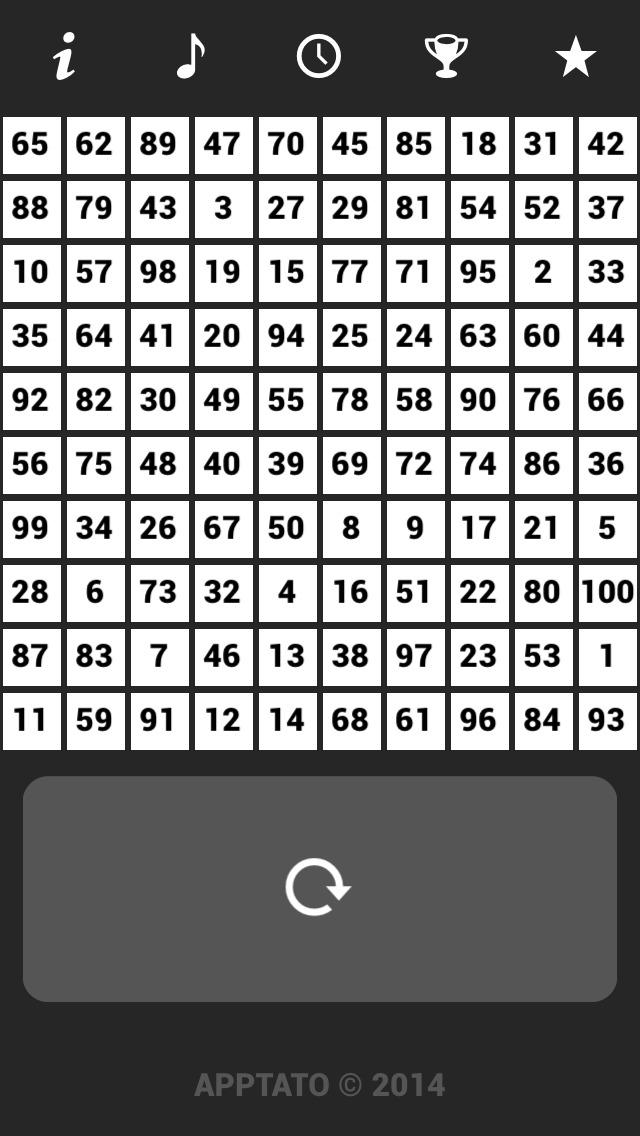Viewport: 640px width, 1136px height.
Task: Tap number tile 100
Action: click(607, 592)
